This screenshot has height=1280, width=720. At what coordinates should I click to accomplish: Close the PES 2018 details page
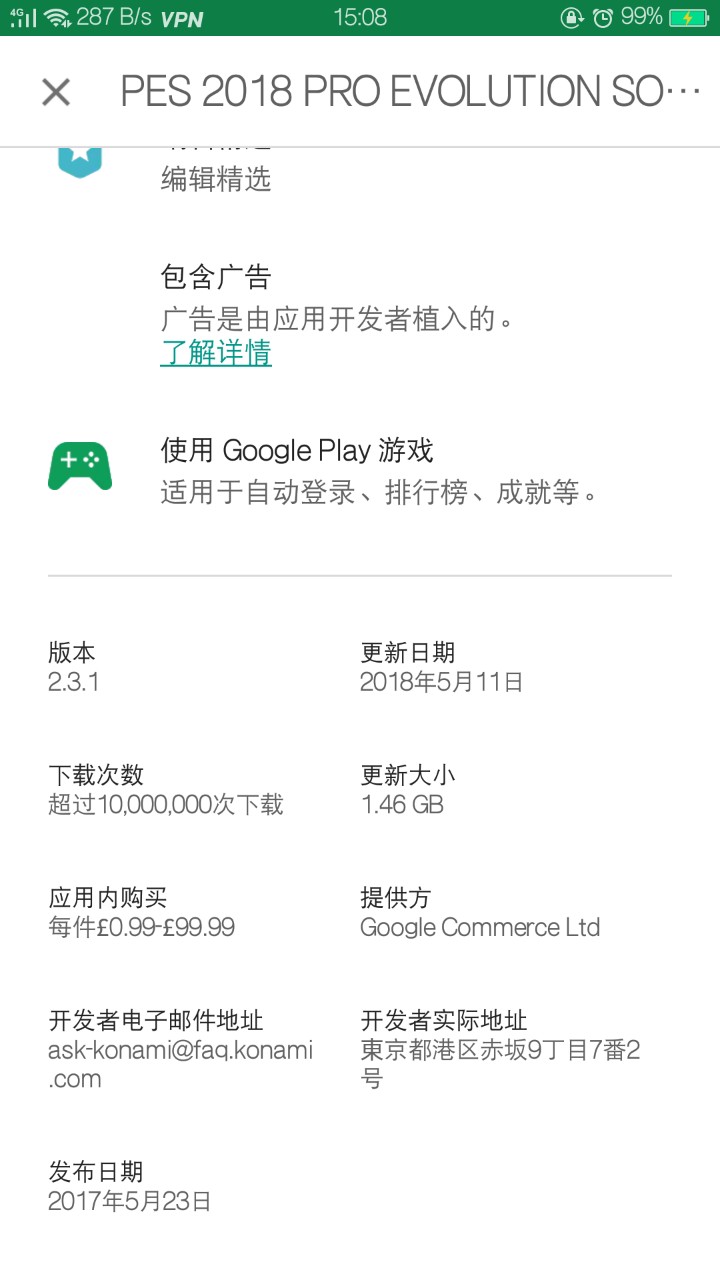pyautogui.click(x=56, y=92)
